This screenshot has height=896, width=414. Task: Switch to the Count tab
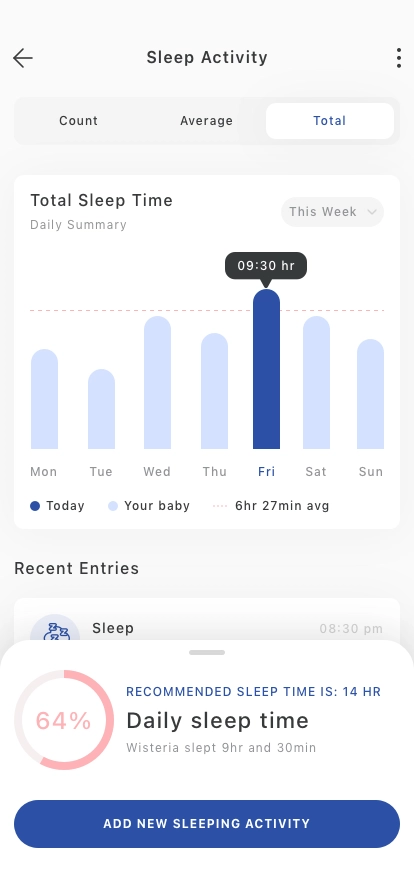[x=78, y=121]
